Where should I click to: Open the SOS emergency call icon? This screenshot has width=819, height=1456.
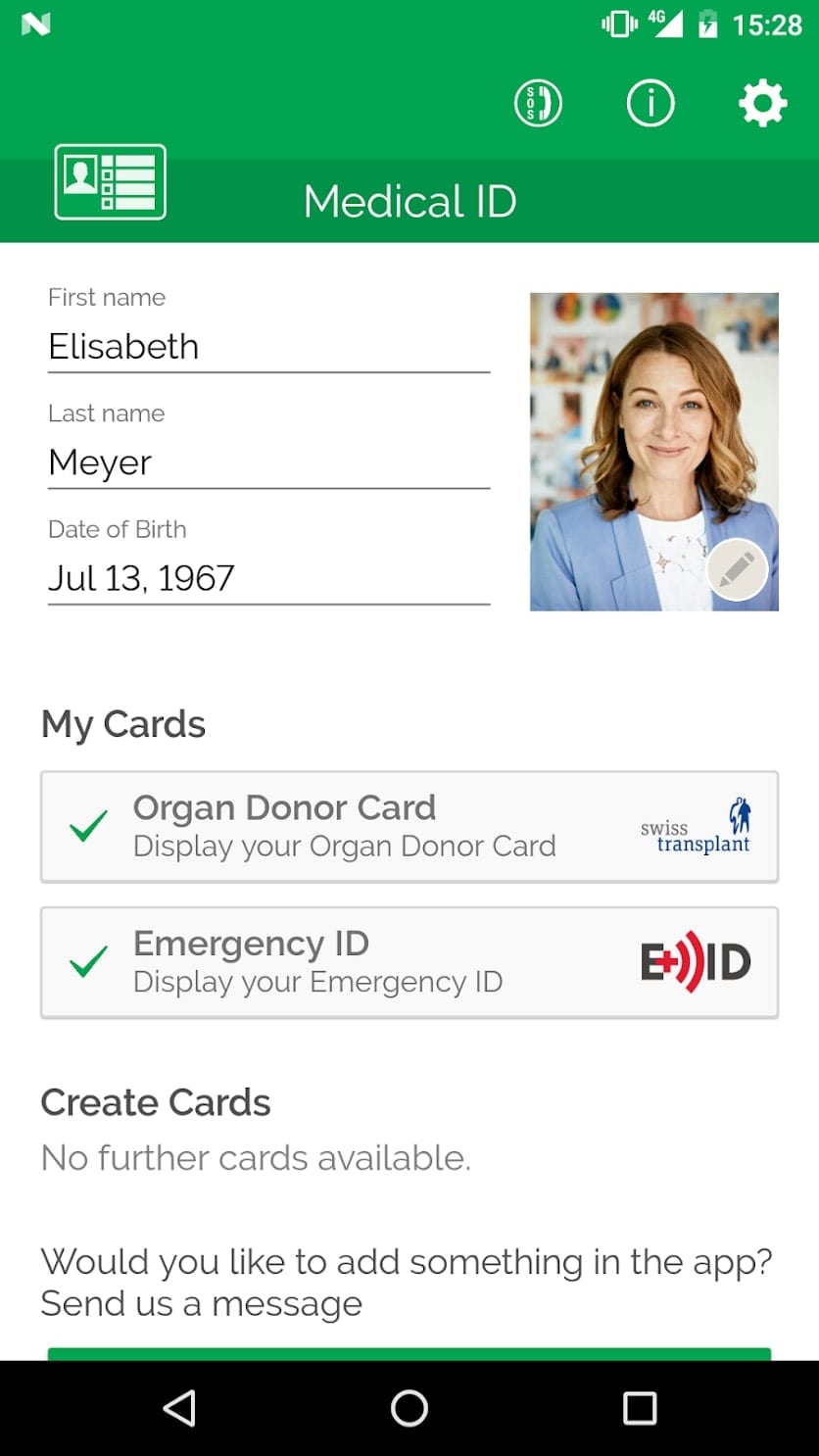537,102
